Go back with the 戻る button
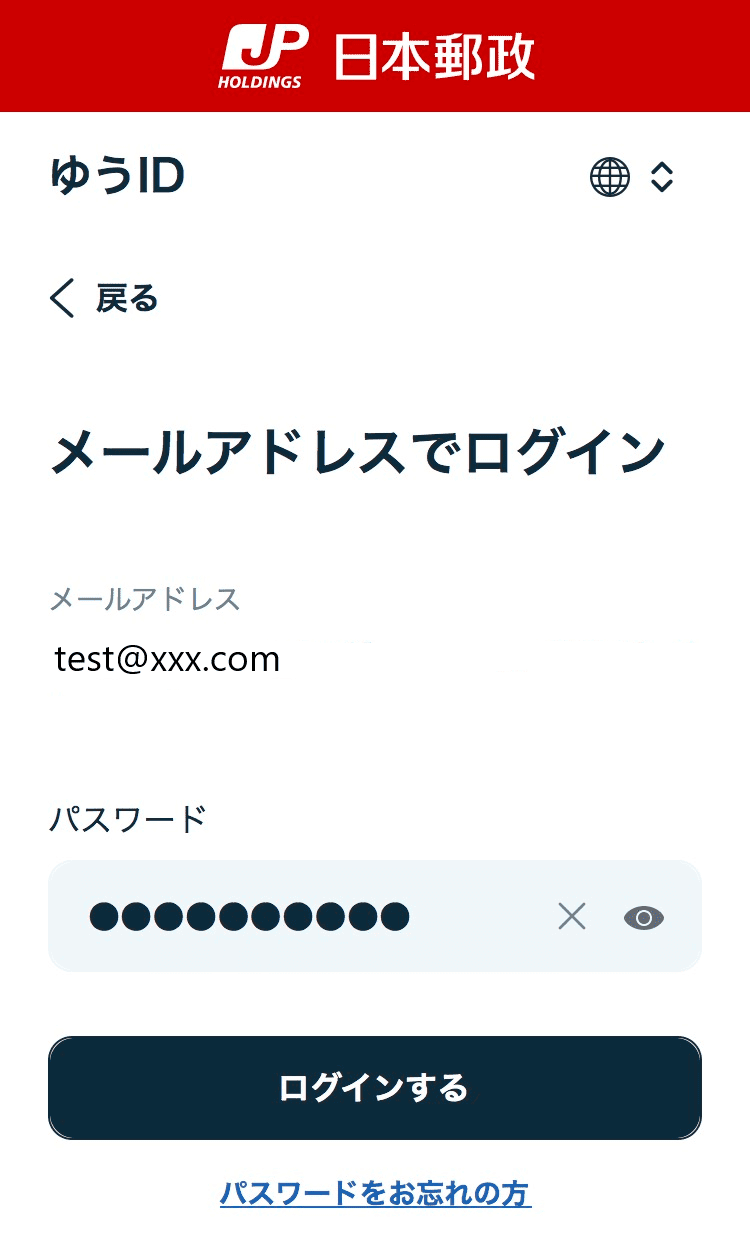Image resolution: width=750 pixels, height=1250 pixels. tap(105, 299)
